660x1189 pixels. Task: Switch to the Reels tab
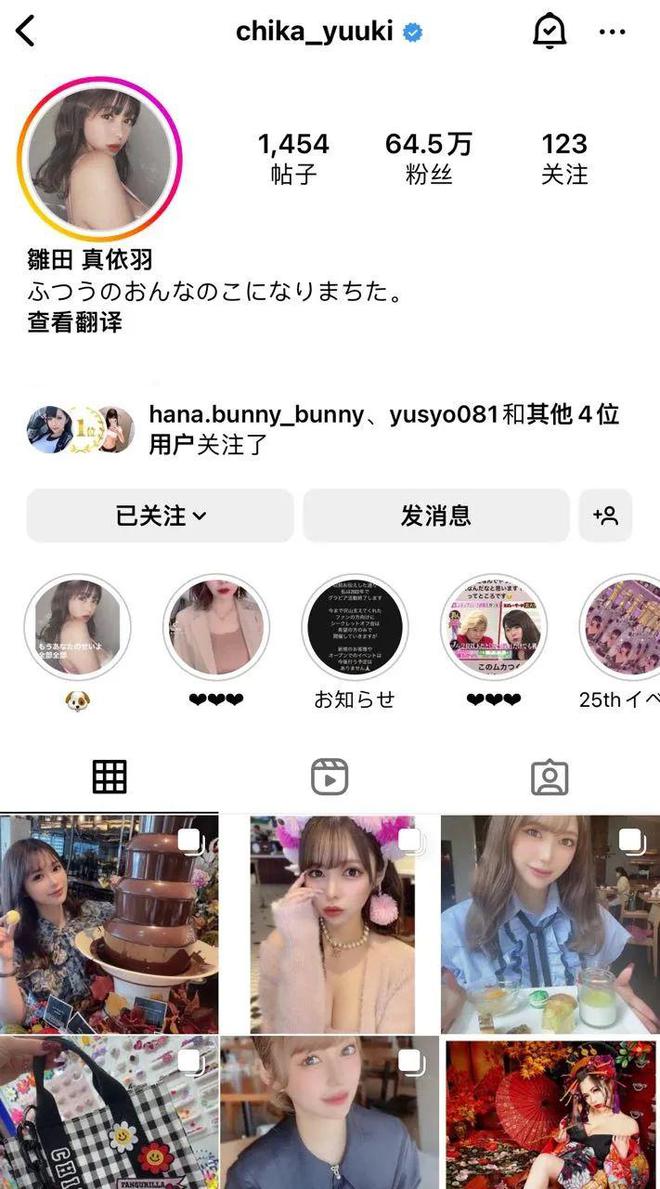click(329, 777)
